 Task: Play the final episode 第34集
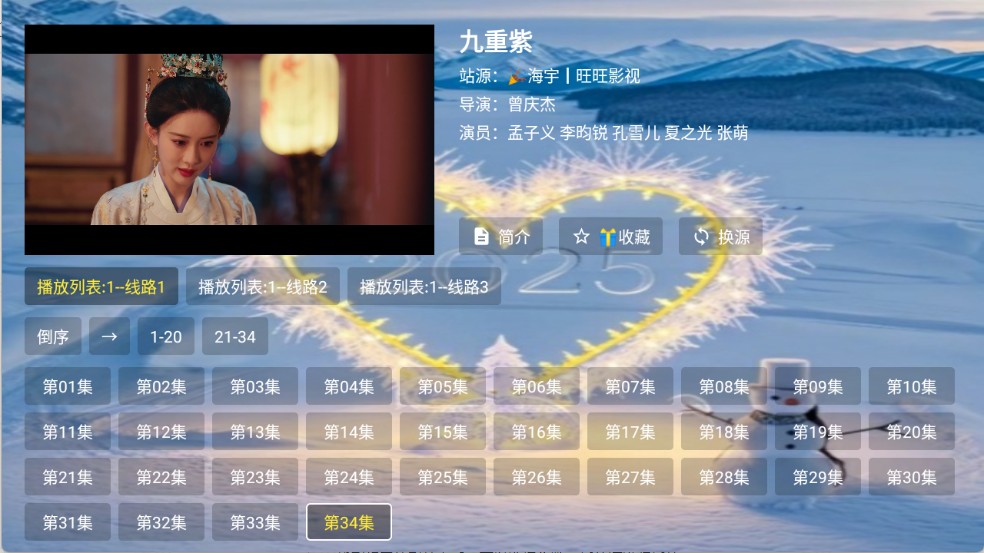(349, 522)
